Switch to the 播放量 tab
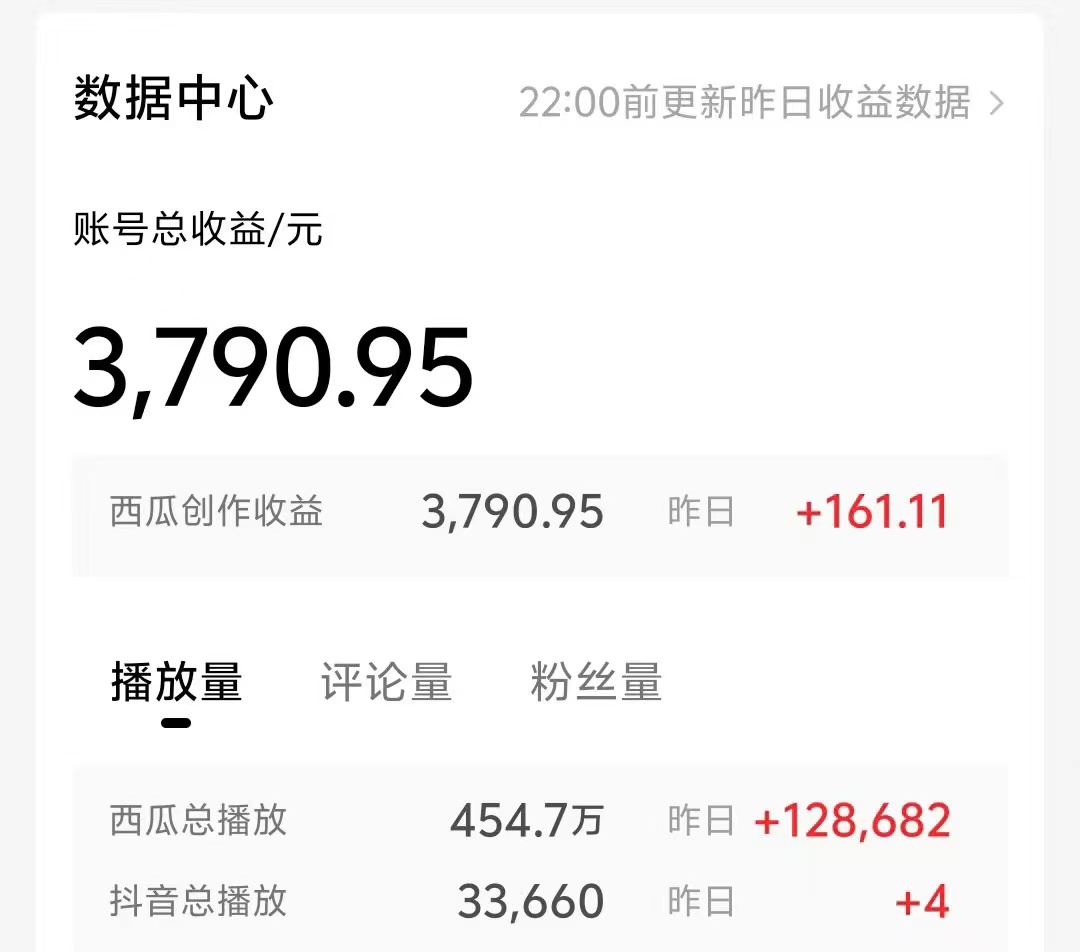The height and width of the screenshot is (952, 1080). click(x=177, y=683)
